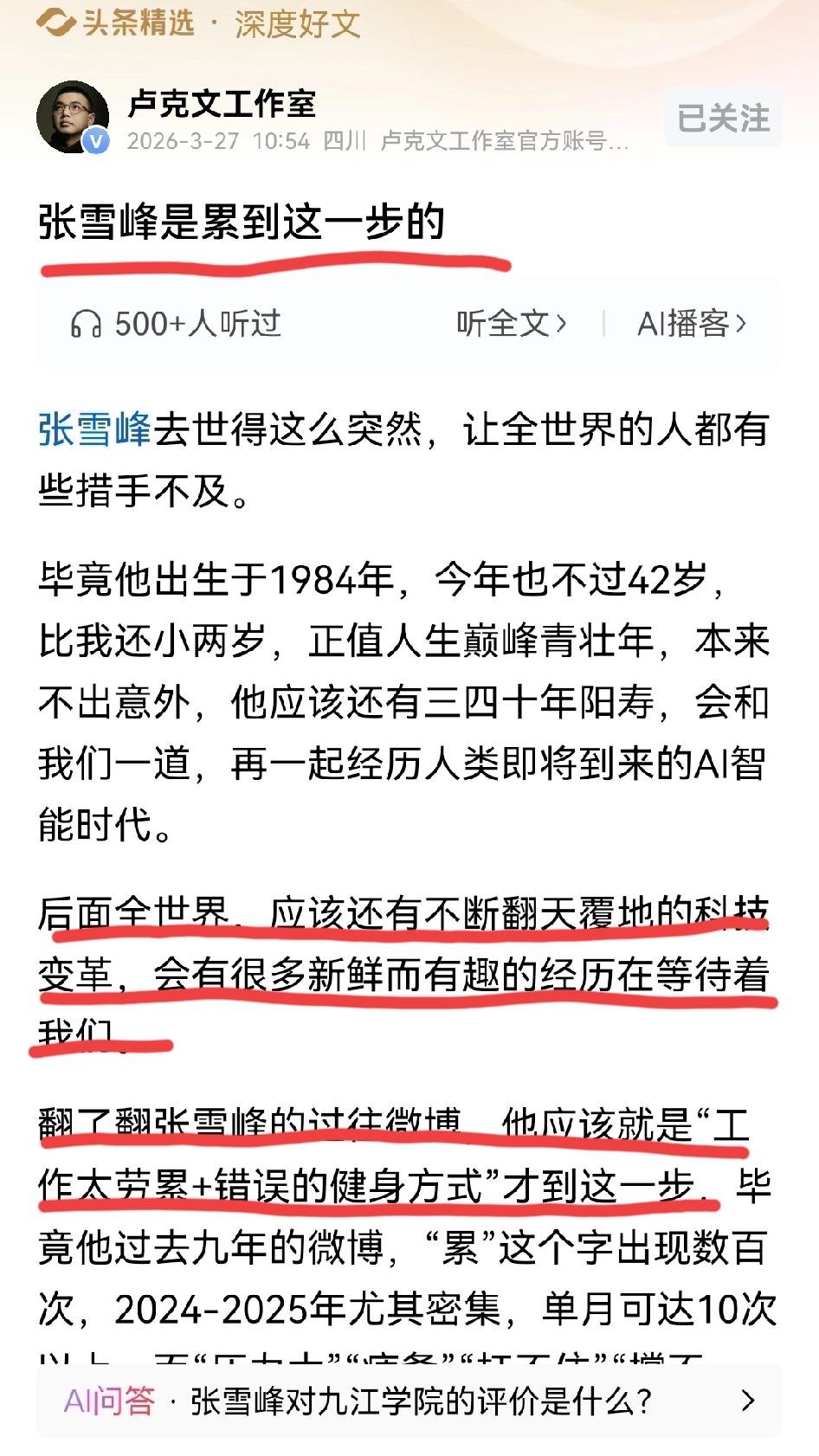Click the chevron icon after AI播客
The height and width of the screenshot is (1456, 819).
[x=741, y=324]
